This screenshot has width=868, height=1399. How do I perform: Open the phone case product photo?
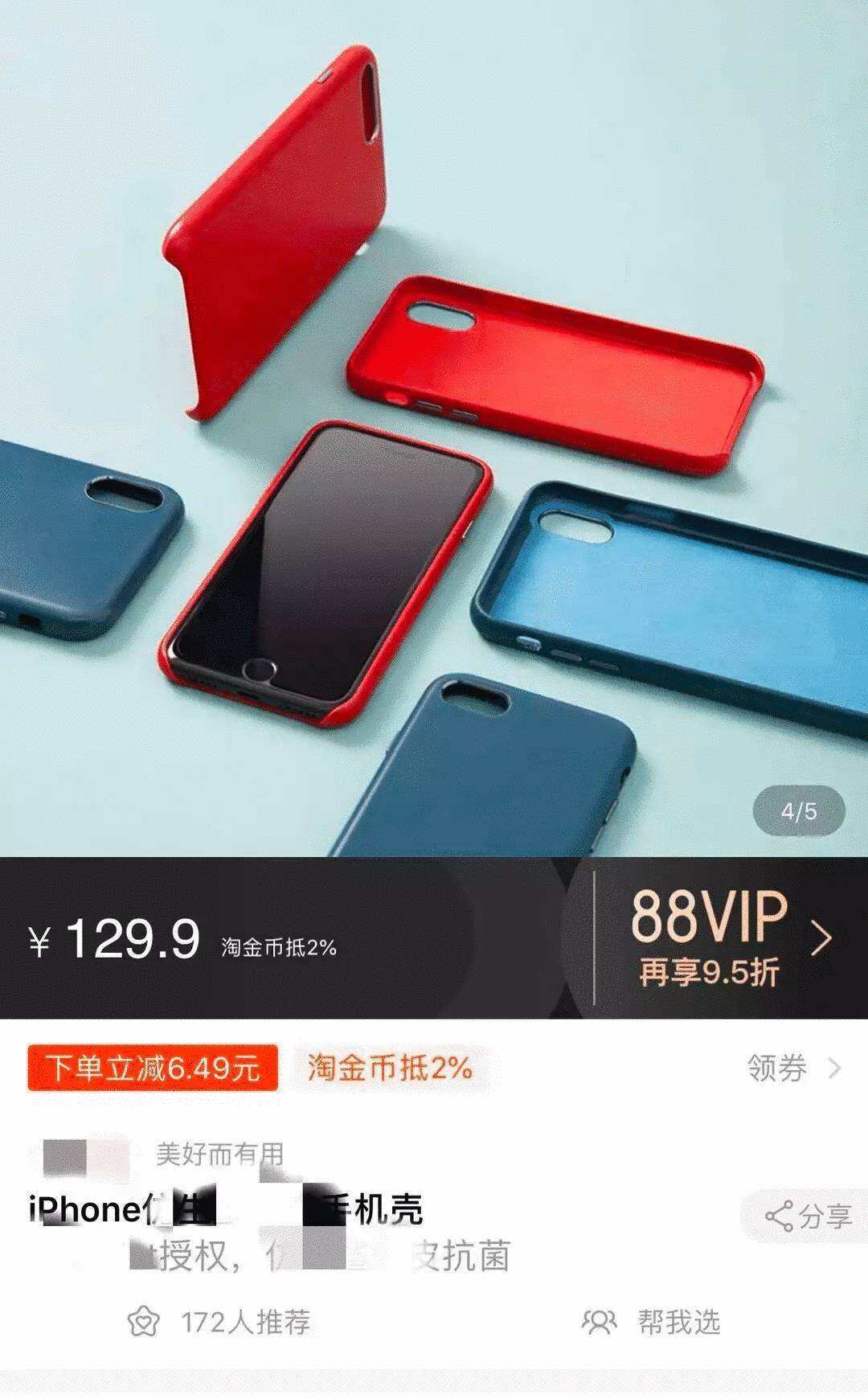[x=434, y=426]
